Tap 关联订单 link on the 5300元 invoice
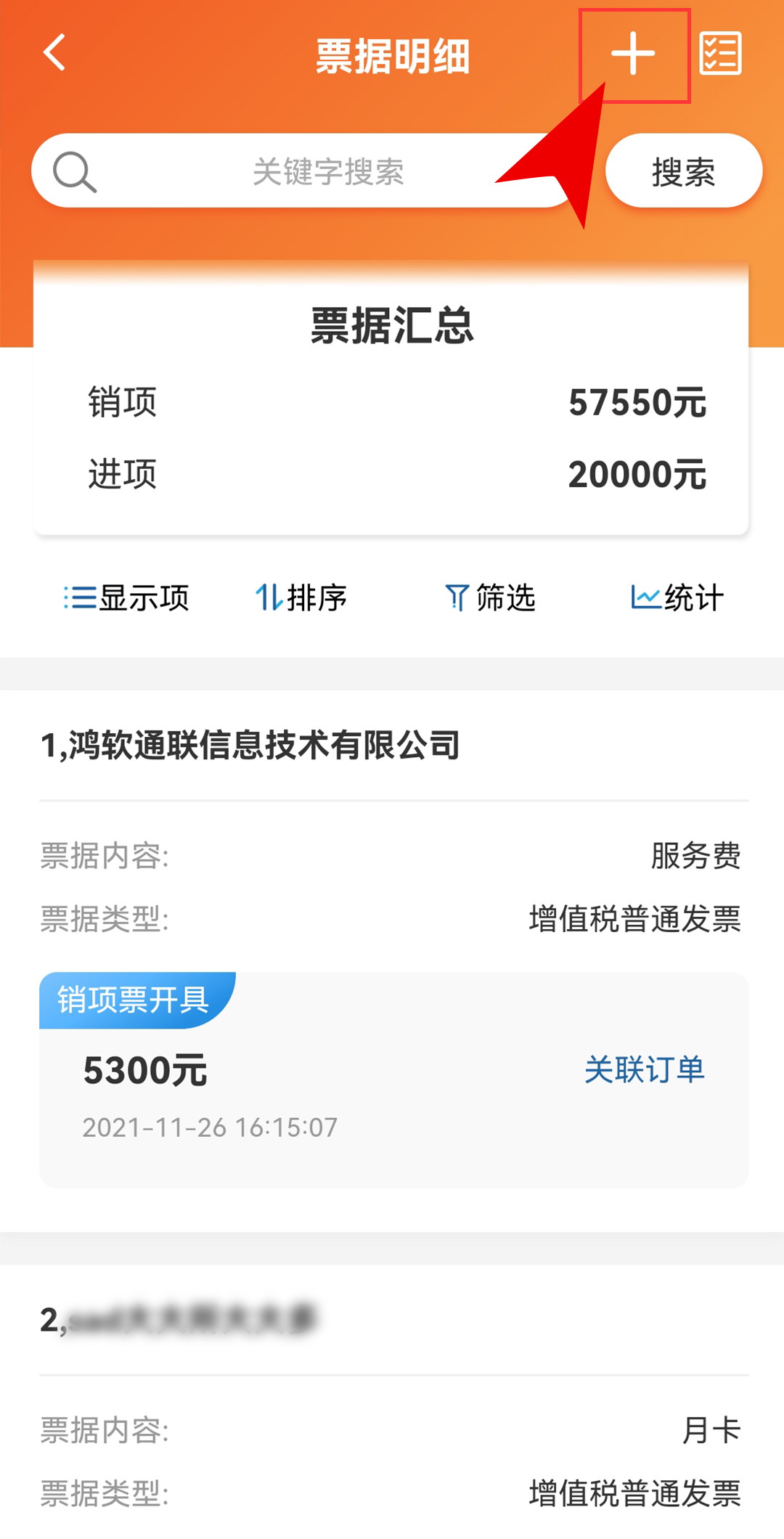Image resolution: width=784 pixels, height=1539 pixels. (645, 1070)
